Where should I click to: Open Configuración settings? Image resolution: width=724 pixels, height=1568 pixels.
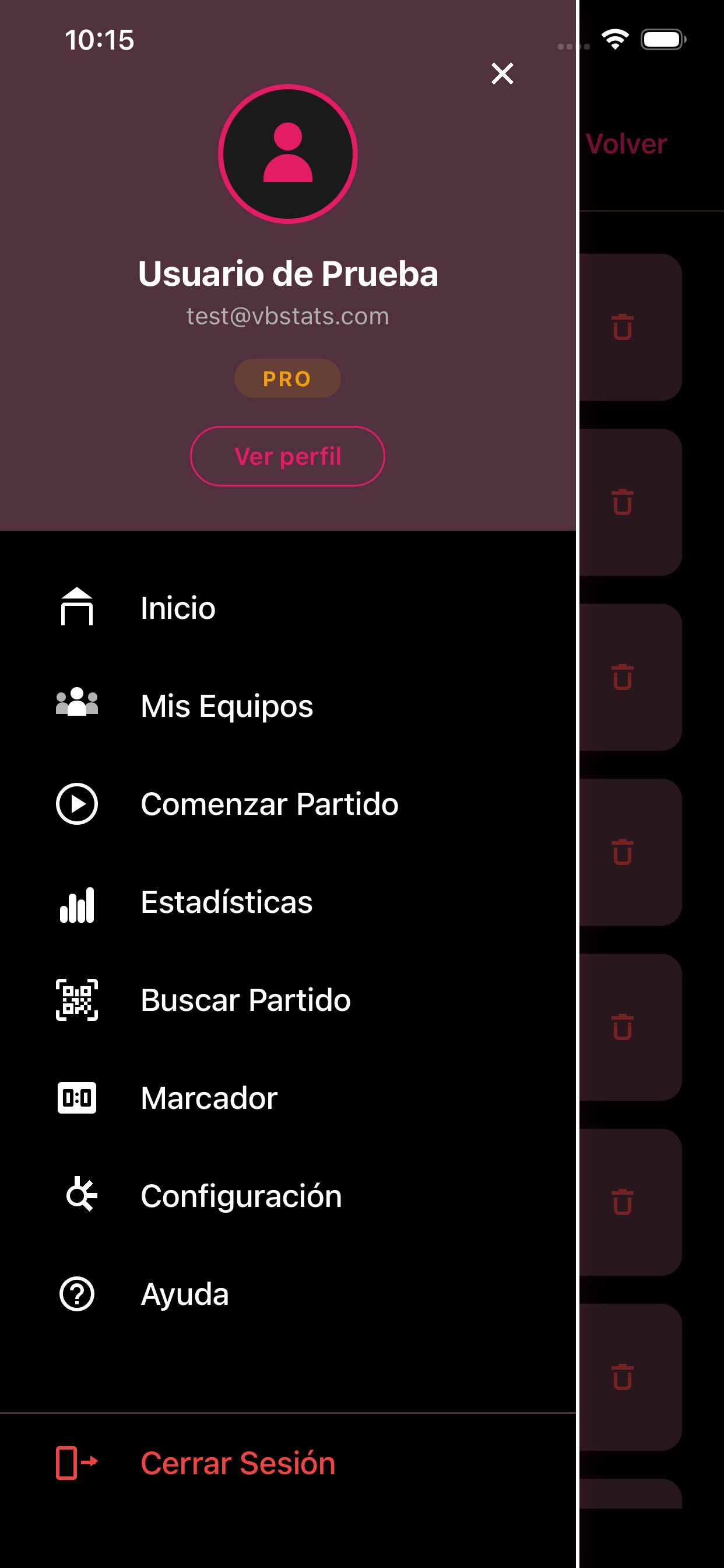coord(241,1195)
